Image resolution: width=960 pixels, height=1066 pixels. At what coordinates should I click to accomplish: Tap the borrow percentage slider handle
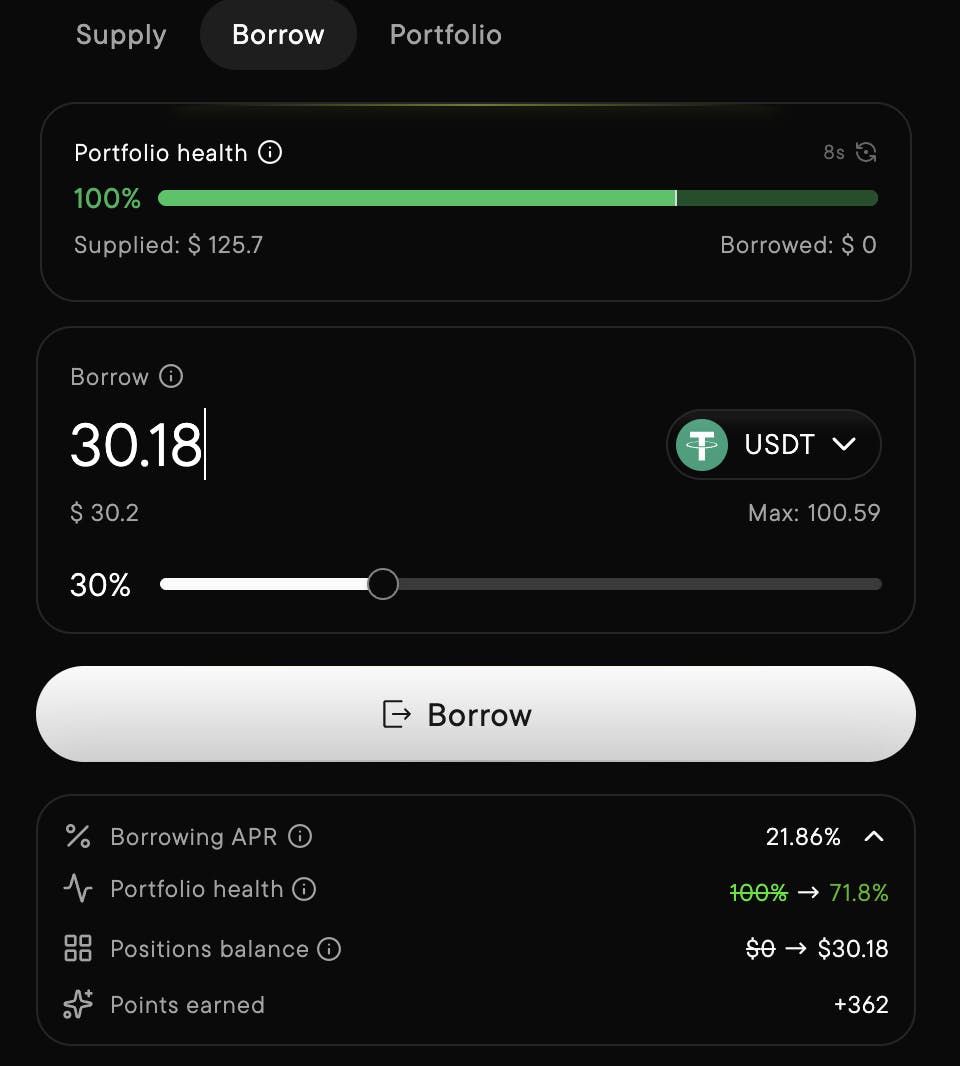pyautogui.click(x=382, y=584)
